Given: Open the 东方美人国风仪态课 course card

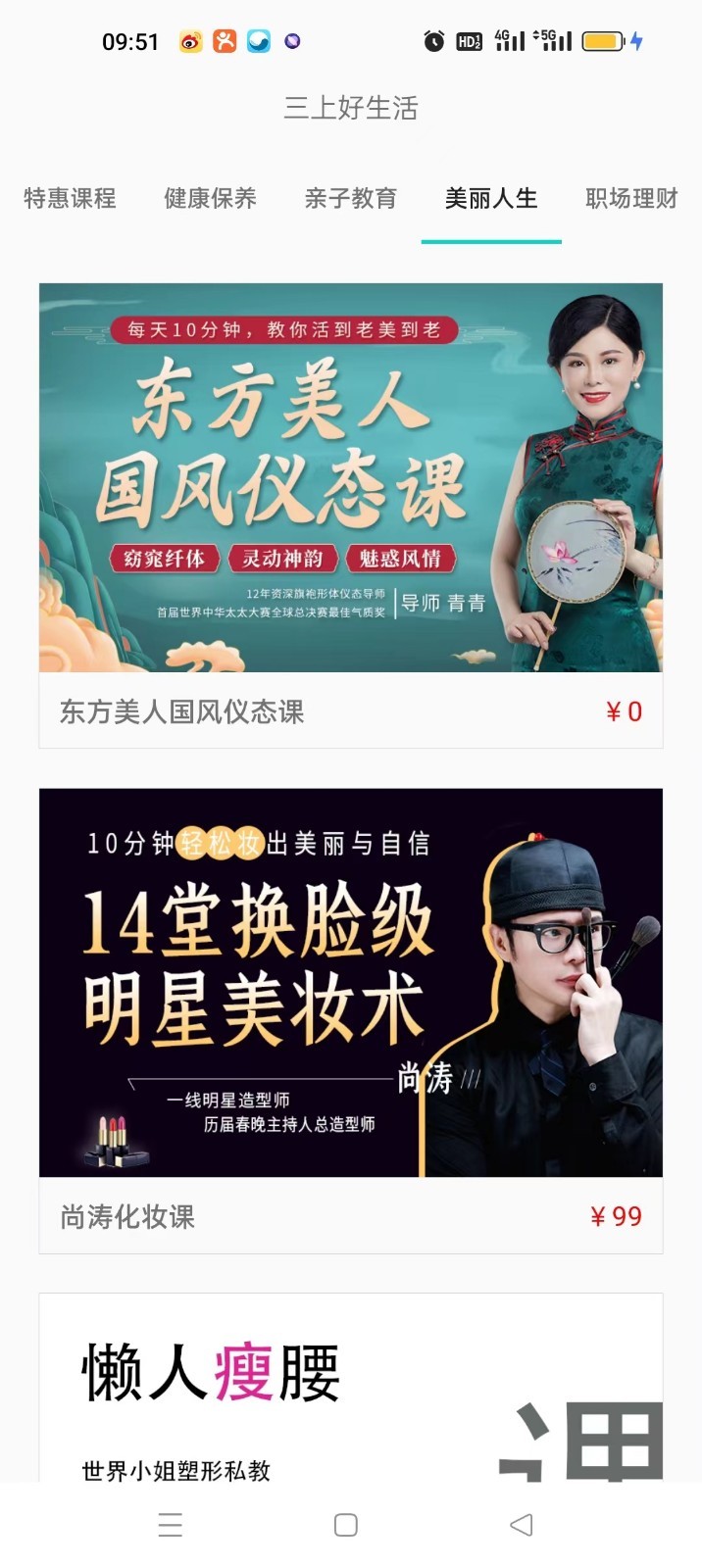Looking at the screenshot, I should coord(350,515).
